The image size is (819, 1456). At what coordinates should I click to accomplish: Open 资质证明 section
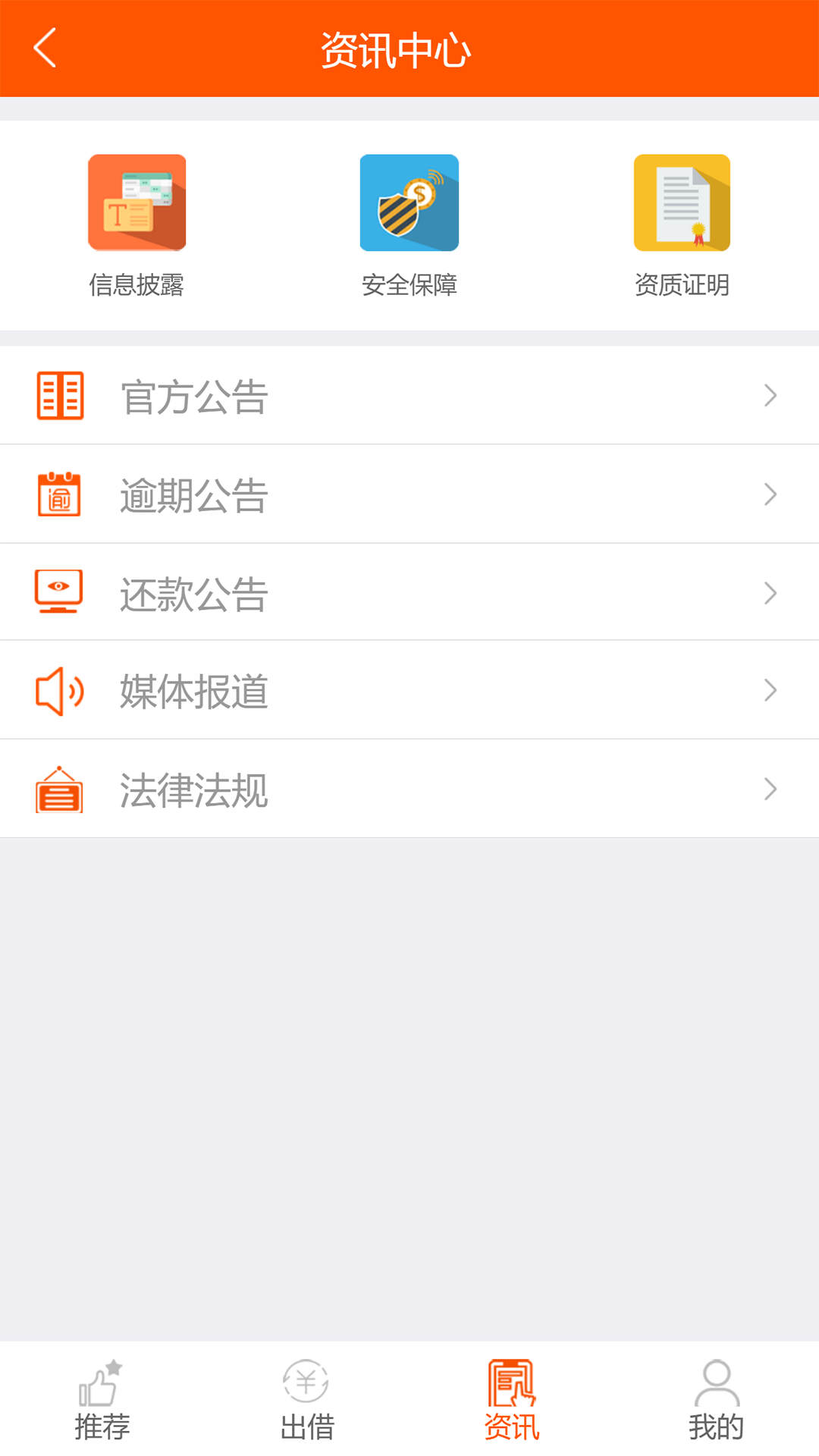tap(682, 224)
